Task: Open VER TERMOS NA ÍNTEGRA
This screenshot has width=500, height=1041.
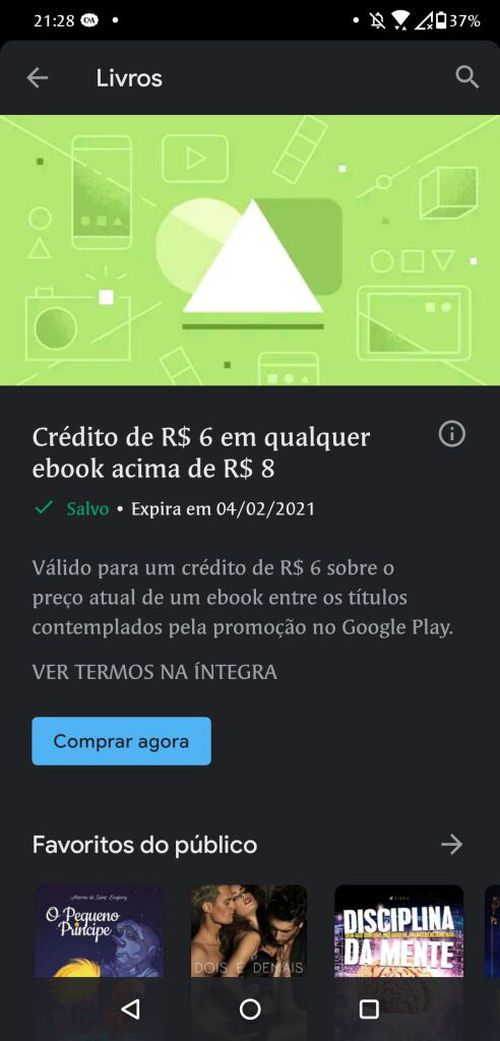Action: [154, 672]
